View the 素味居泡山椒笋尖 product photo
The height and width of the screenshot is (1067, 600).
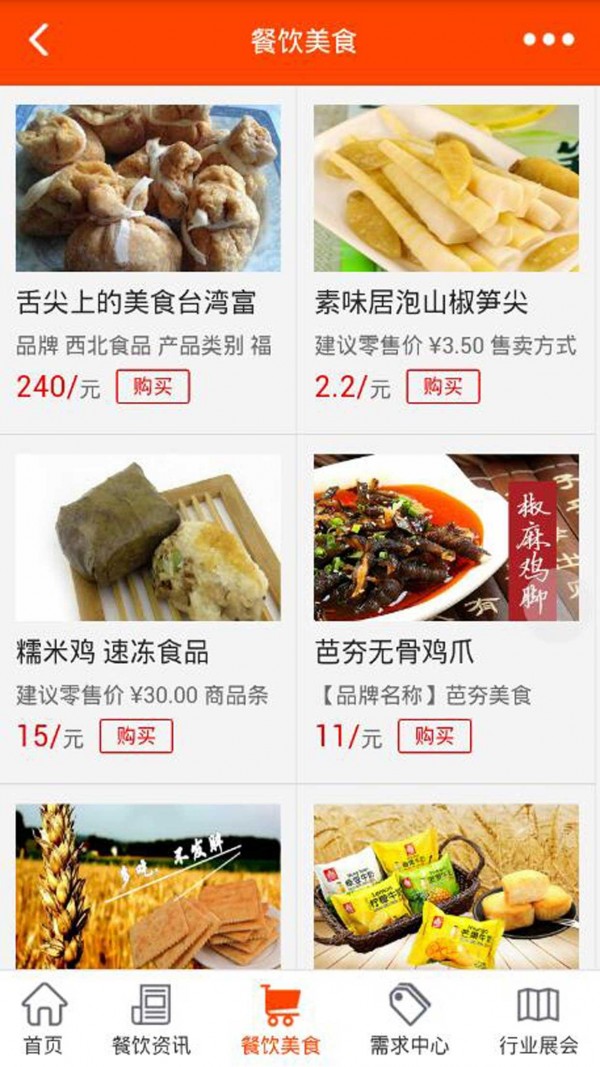click(x=446, y=188)
